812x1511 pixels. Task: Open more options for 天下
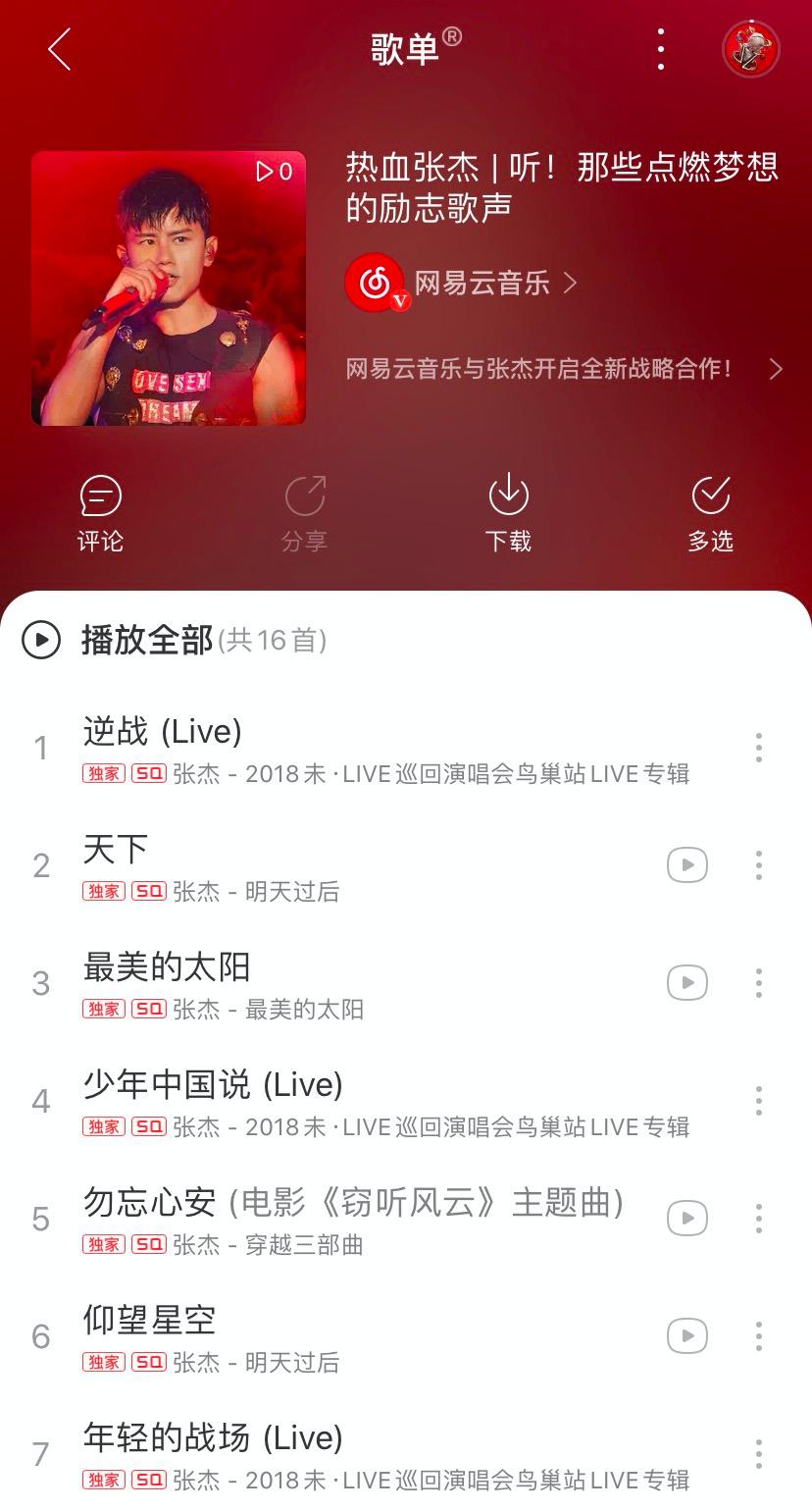758,865
